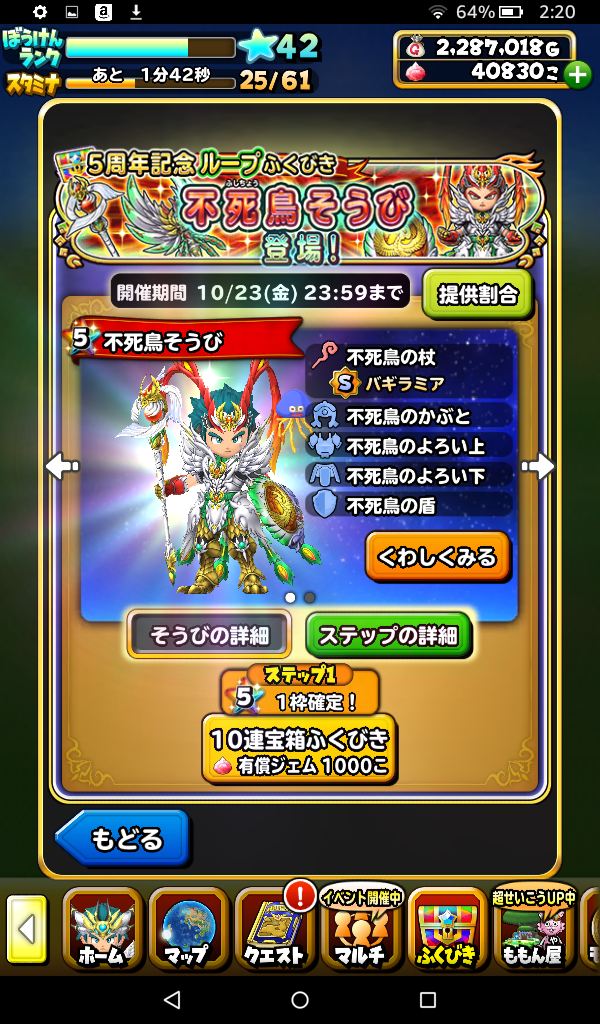Open くわしくみる equipment details
This screenshot has width=600, height=1024.
click(x=437, y=557)
